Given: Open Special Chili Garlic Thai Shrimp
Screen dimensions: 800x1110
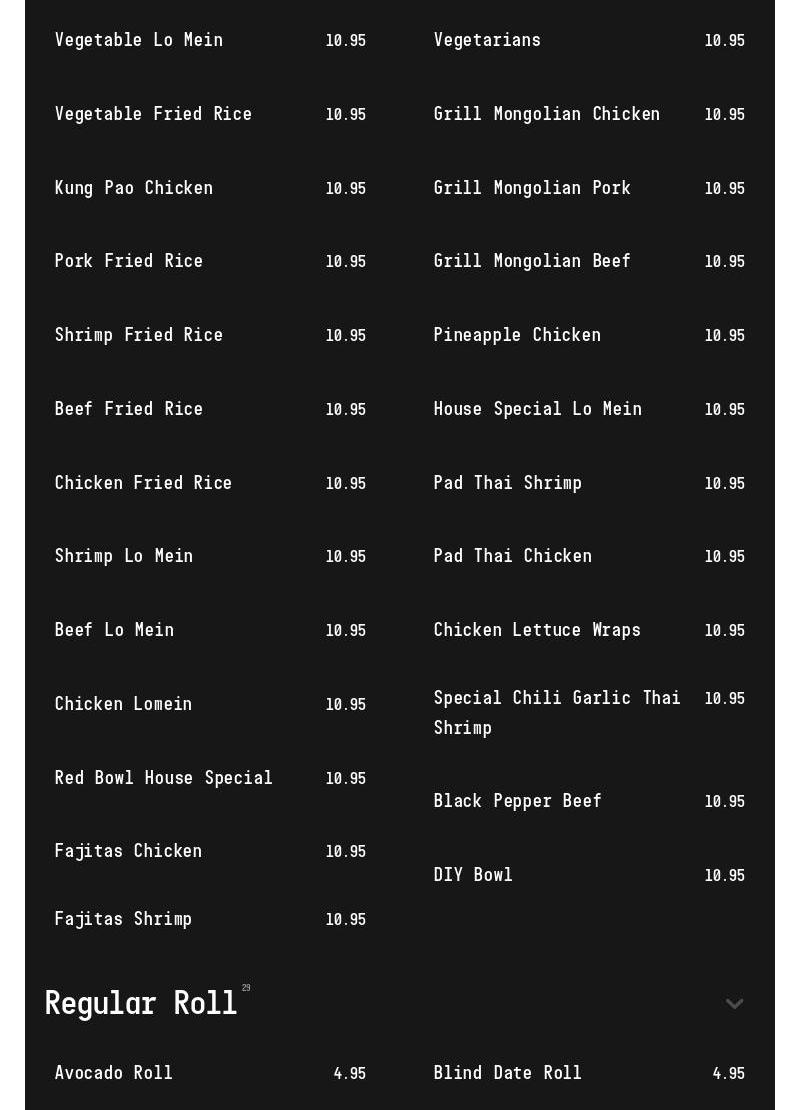Looking at the screenshot, I should pyautogui.click(x=557, y=712).
